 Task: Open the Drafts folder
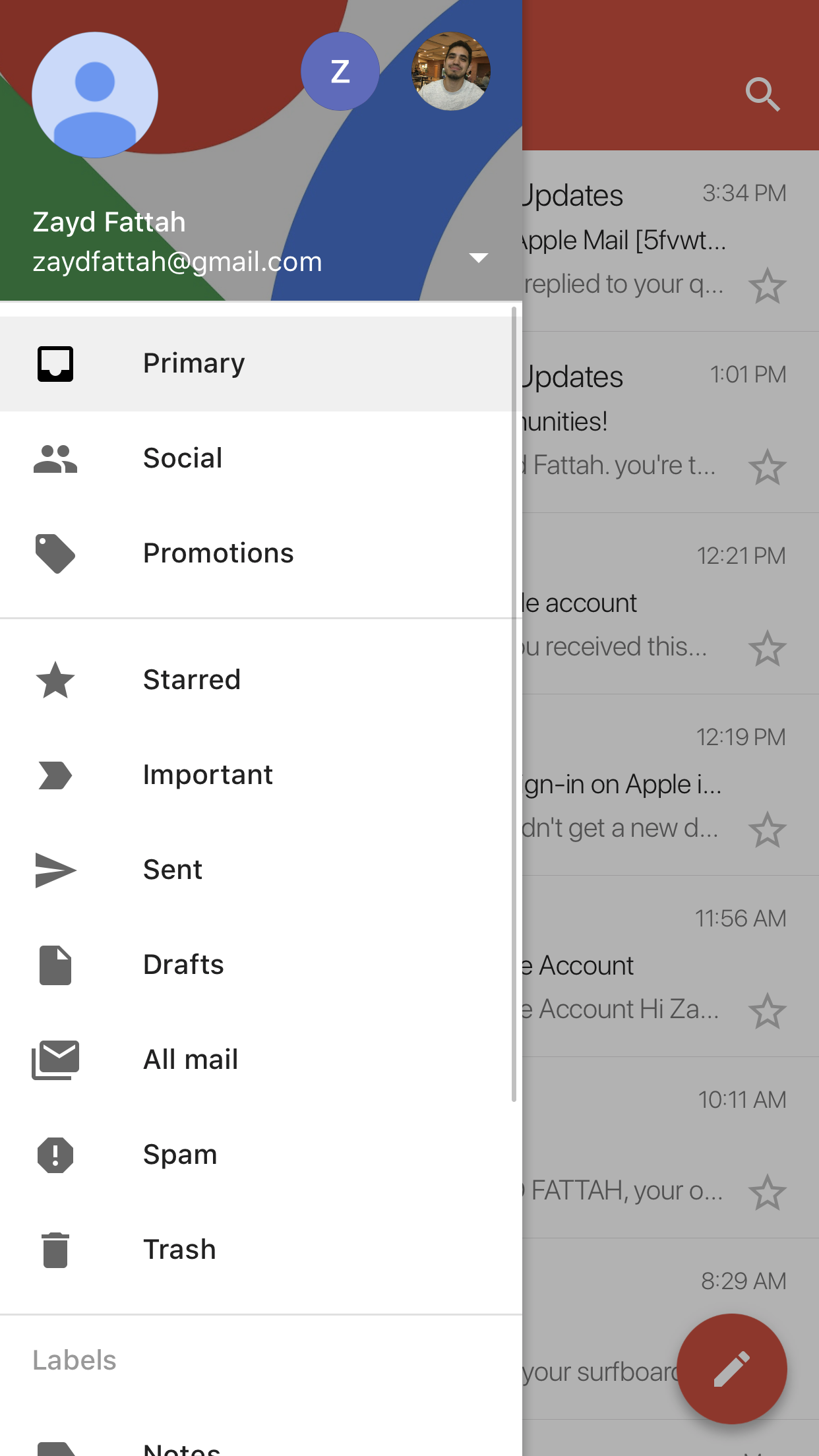click(183, 965)
